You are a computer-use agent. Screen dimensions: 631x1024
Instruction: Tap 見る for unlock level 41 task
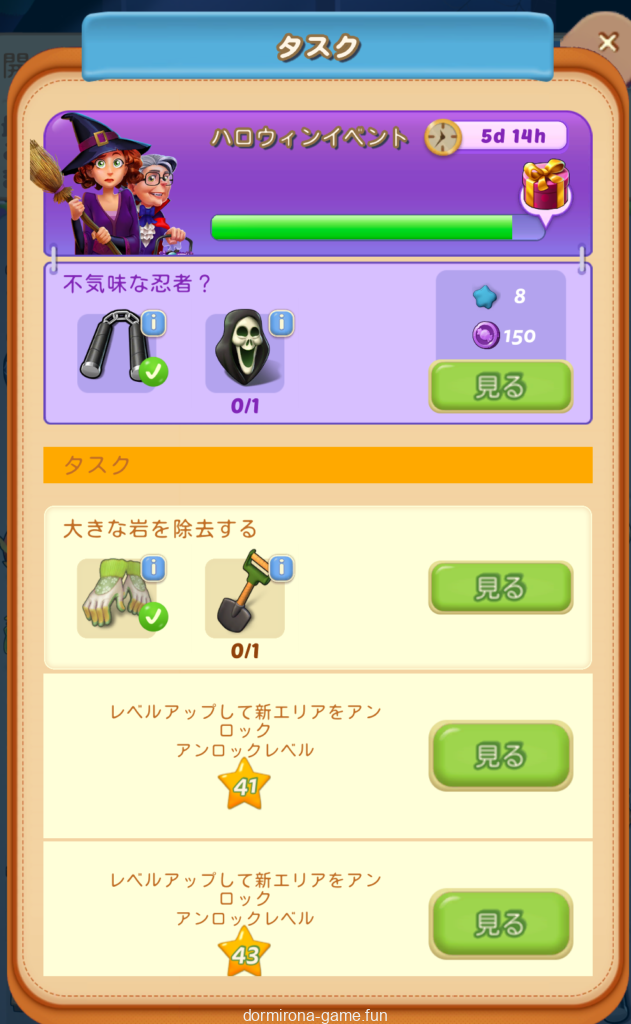500,755
